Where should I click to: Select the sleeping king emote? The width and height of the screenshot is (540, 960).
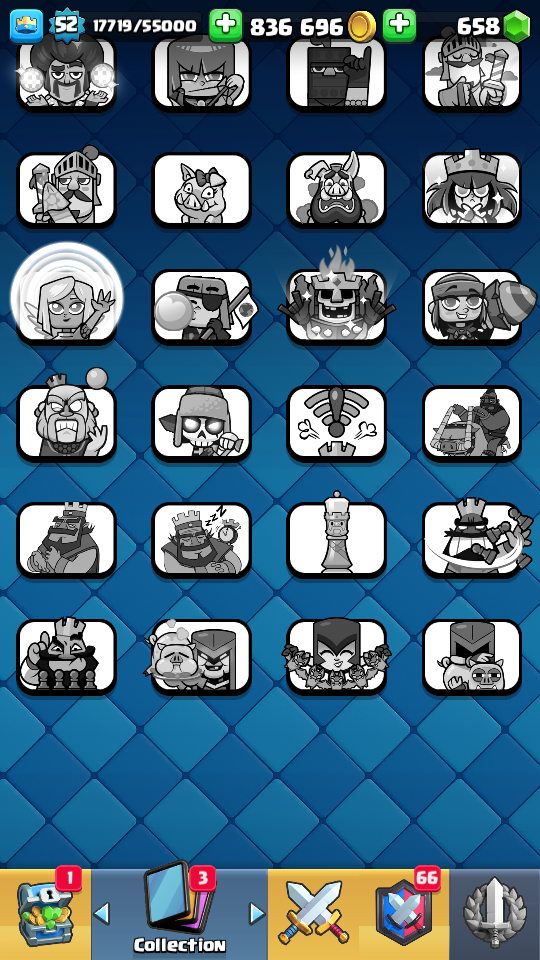click(x=201, y=539)
